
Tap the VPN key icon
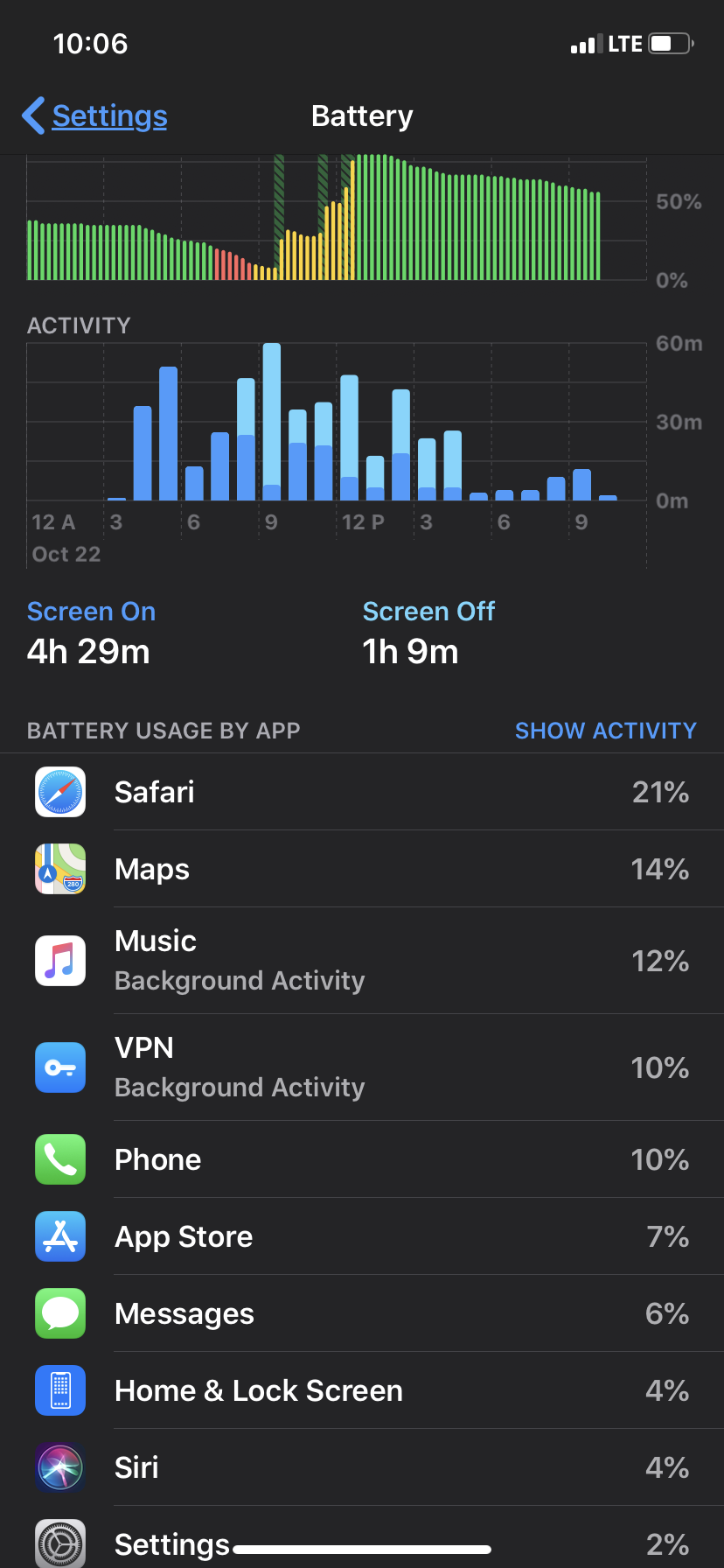point(59,1067)
